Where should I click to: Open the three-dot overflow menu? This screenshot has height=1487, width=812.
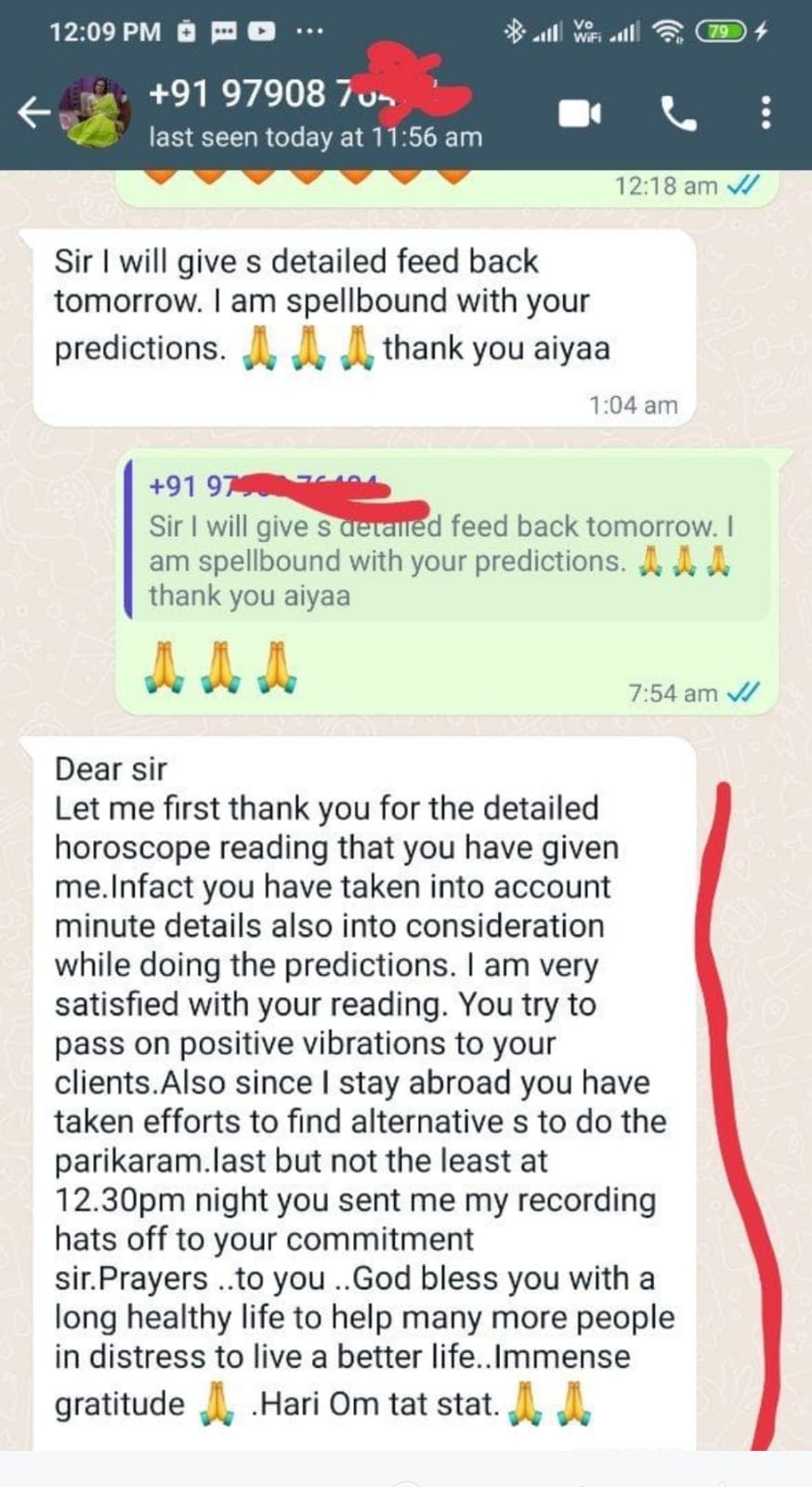tap(766, 112)
